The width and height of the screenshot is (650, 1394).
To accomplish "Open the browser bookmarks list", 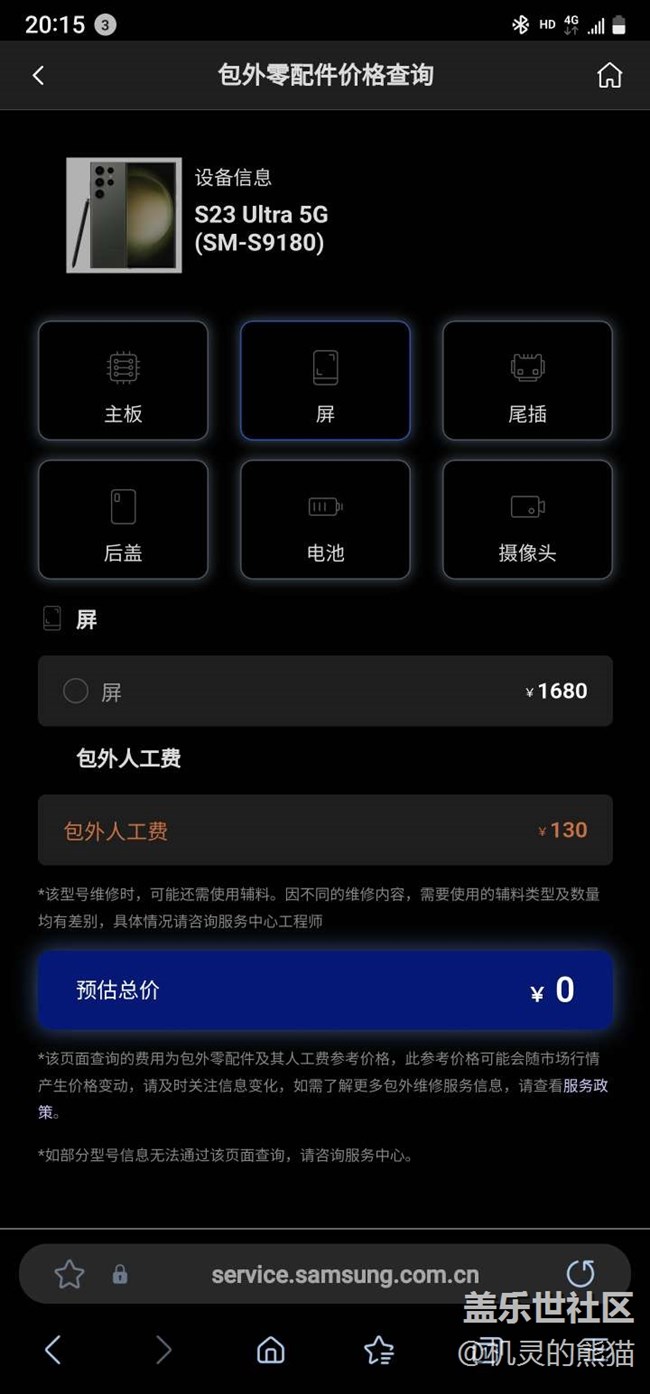I will pyautogui.click(x=379, y=1351).
